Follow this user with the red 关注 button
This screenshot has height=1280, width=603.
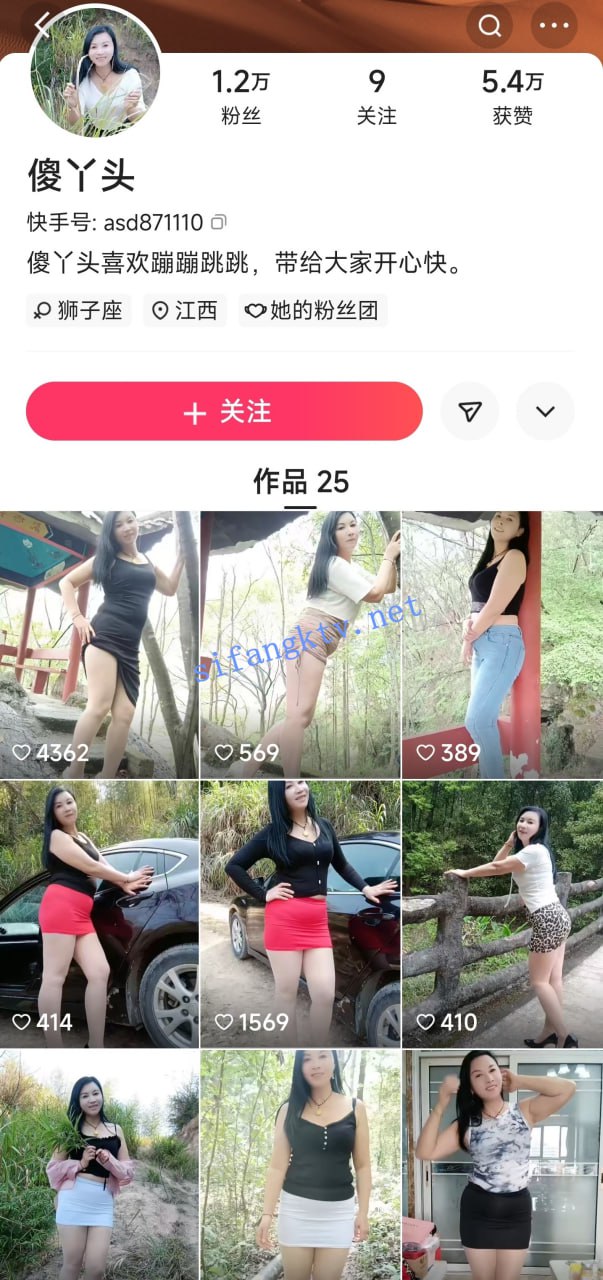click(x=224, y=411)
